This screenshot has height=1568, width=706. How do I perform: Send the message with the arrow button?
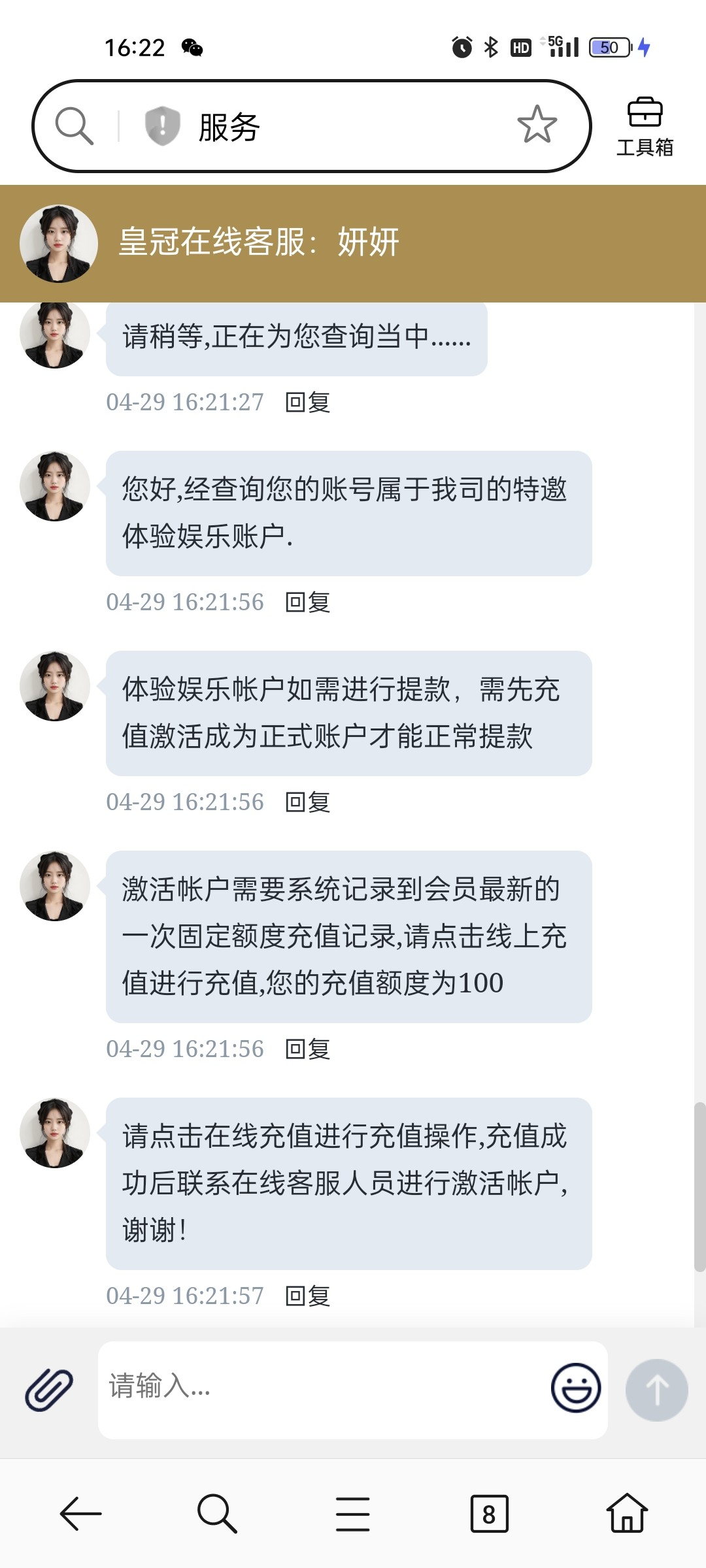click(x=656, y=1390)
